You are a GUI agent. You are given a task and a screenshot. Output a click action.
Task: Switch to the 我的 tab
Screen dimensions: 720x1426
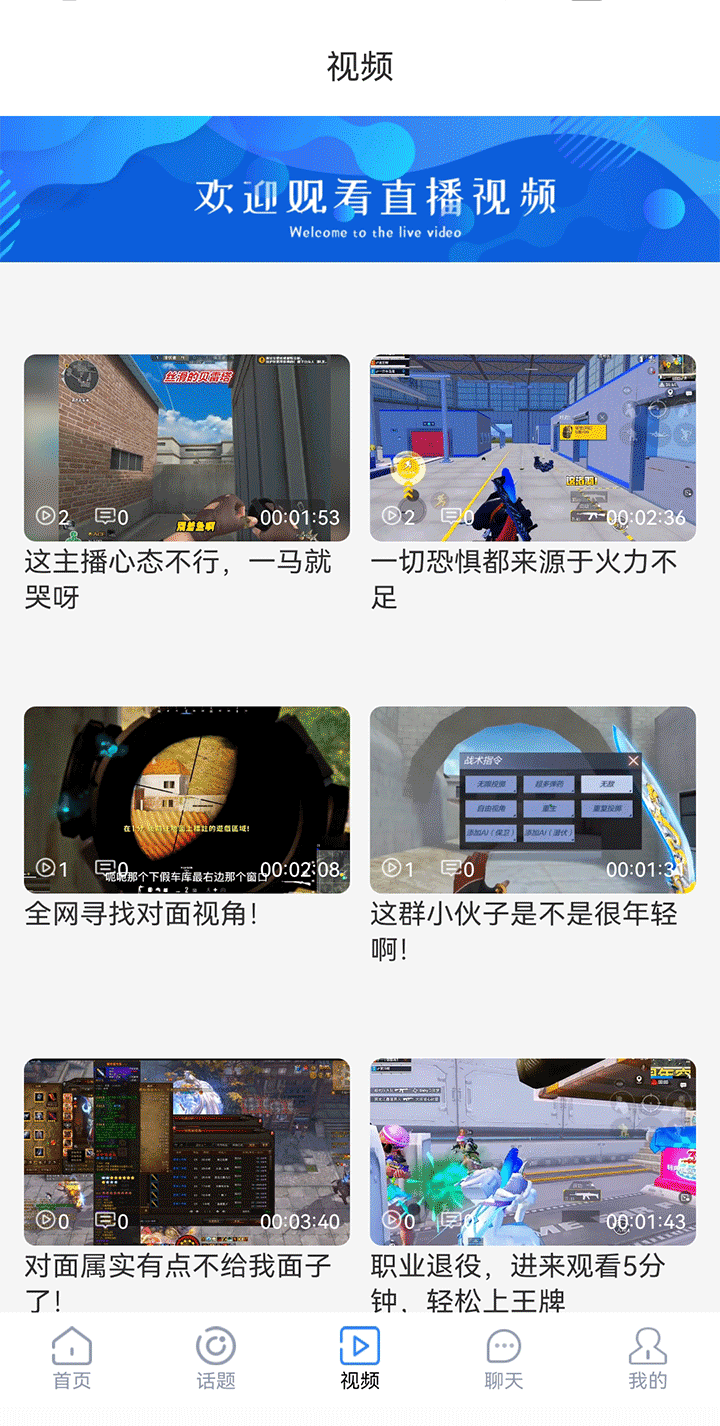pyautogui.click(x=647, y=1358)
